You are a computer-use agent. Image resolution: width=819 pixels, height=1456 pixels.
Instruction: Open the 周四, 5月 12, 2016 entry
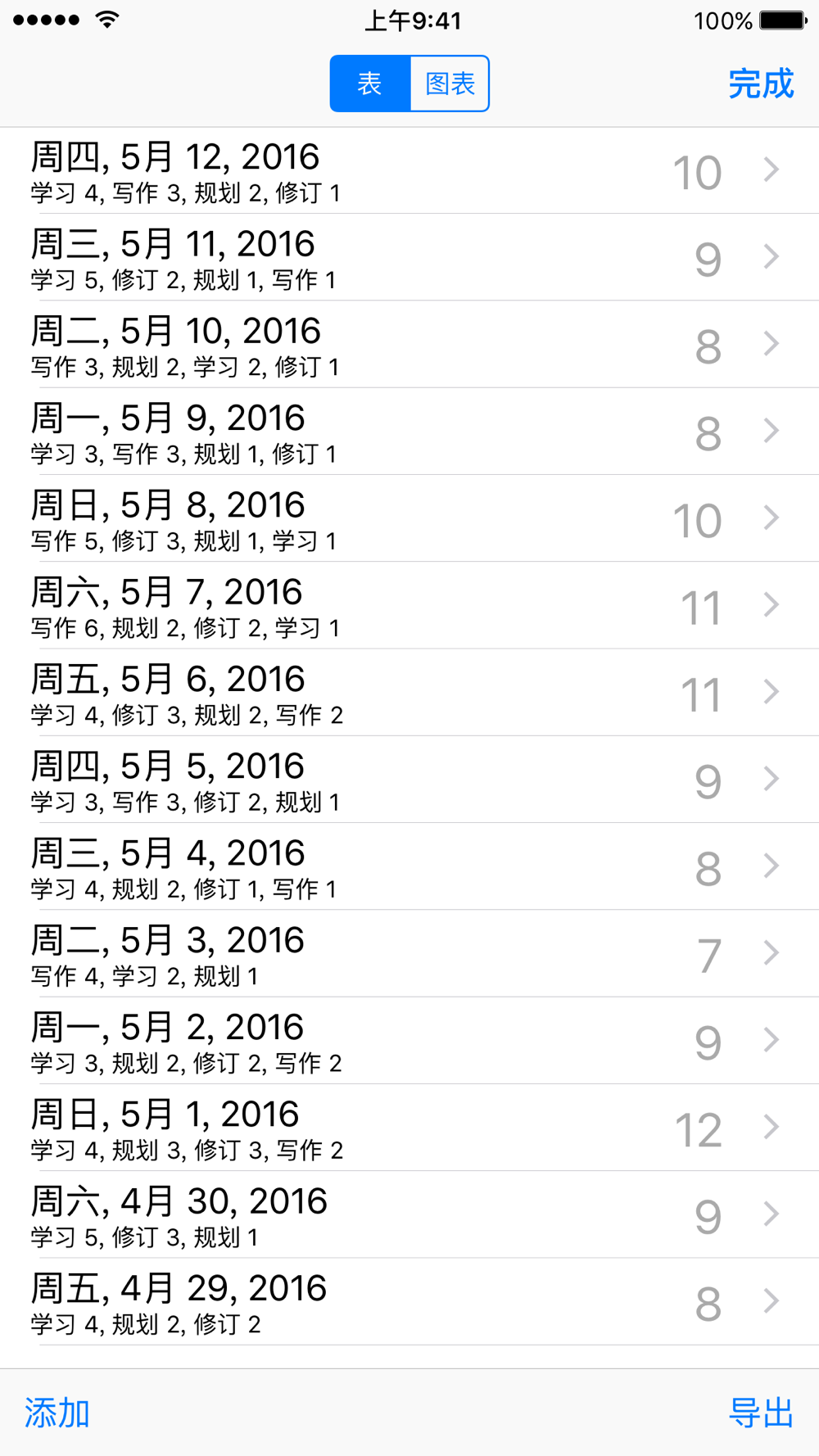coord(409,170)
